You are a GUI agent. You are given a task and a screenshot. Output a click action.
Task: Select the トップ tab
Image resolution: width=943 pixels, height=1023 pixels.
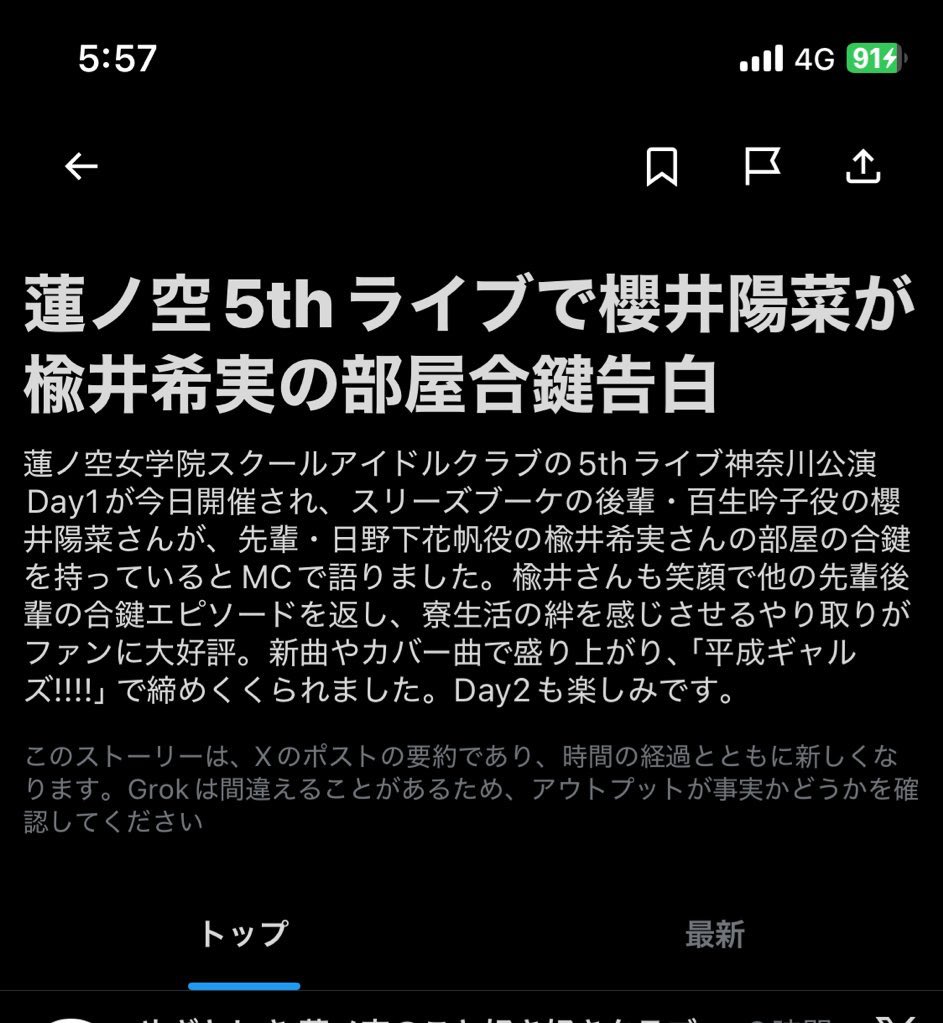click(x=244, y=934)
